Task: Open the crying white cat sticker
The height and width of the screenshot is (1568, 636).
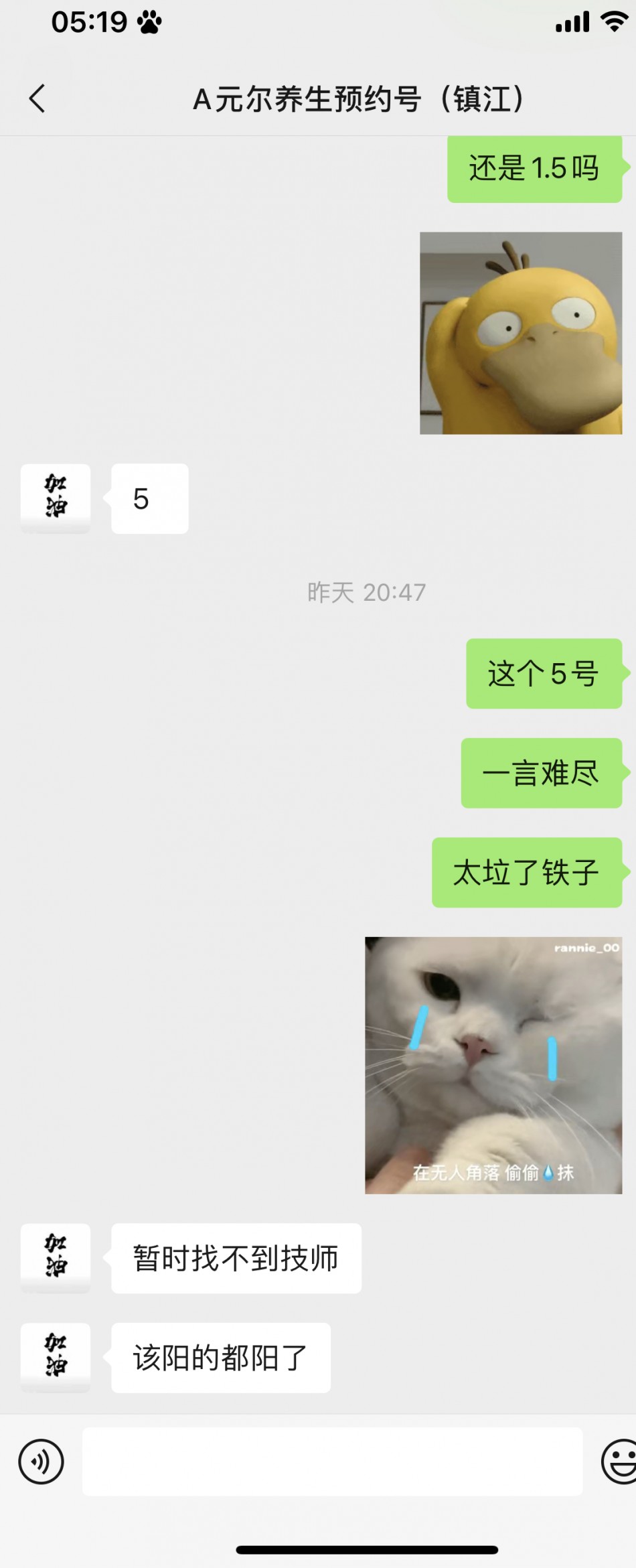Action: click(493, 1064)
